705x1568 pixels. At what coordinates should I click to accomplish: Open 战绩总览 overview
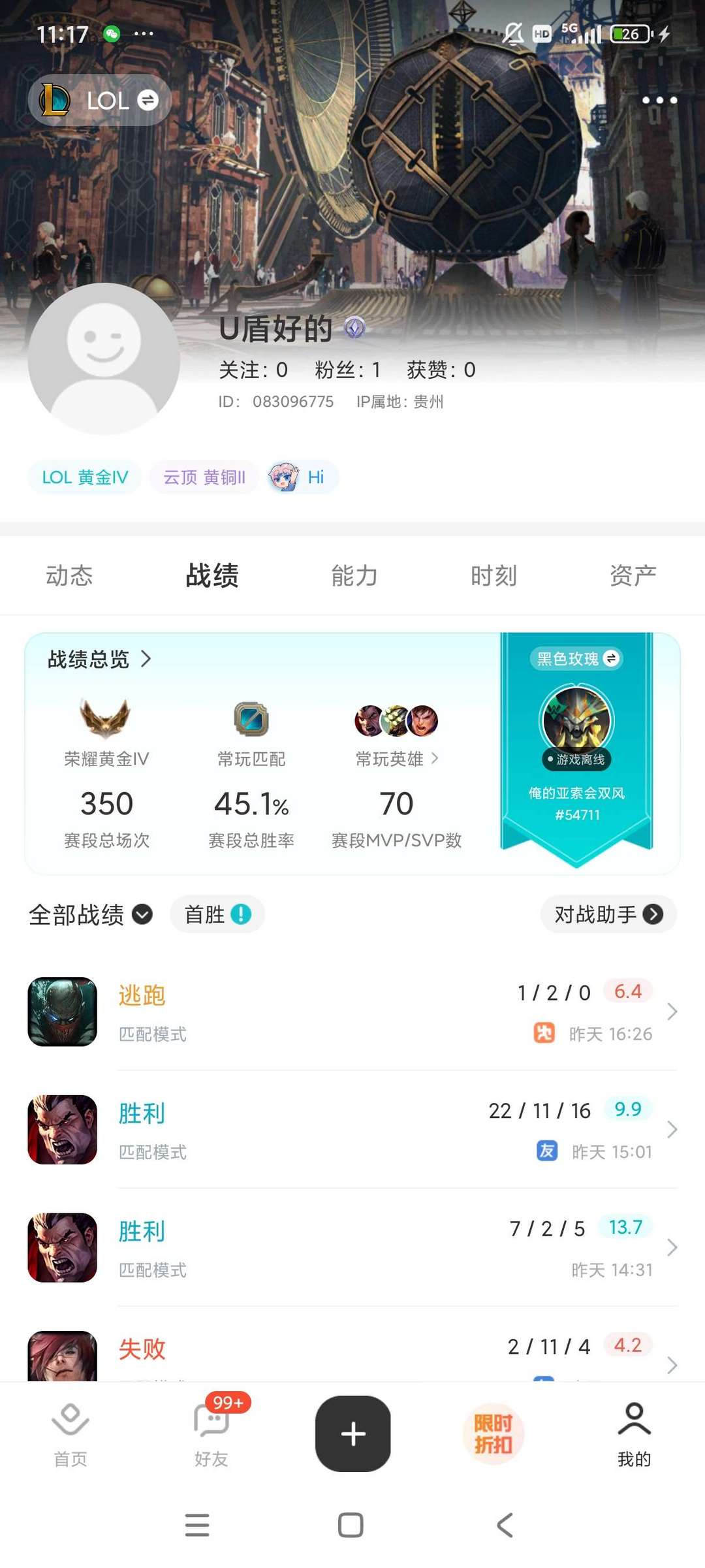click(x=99, y=659)
